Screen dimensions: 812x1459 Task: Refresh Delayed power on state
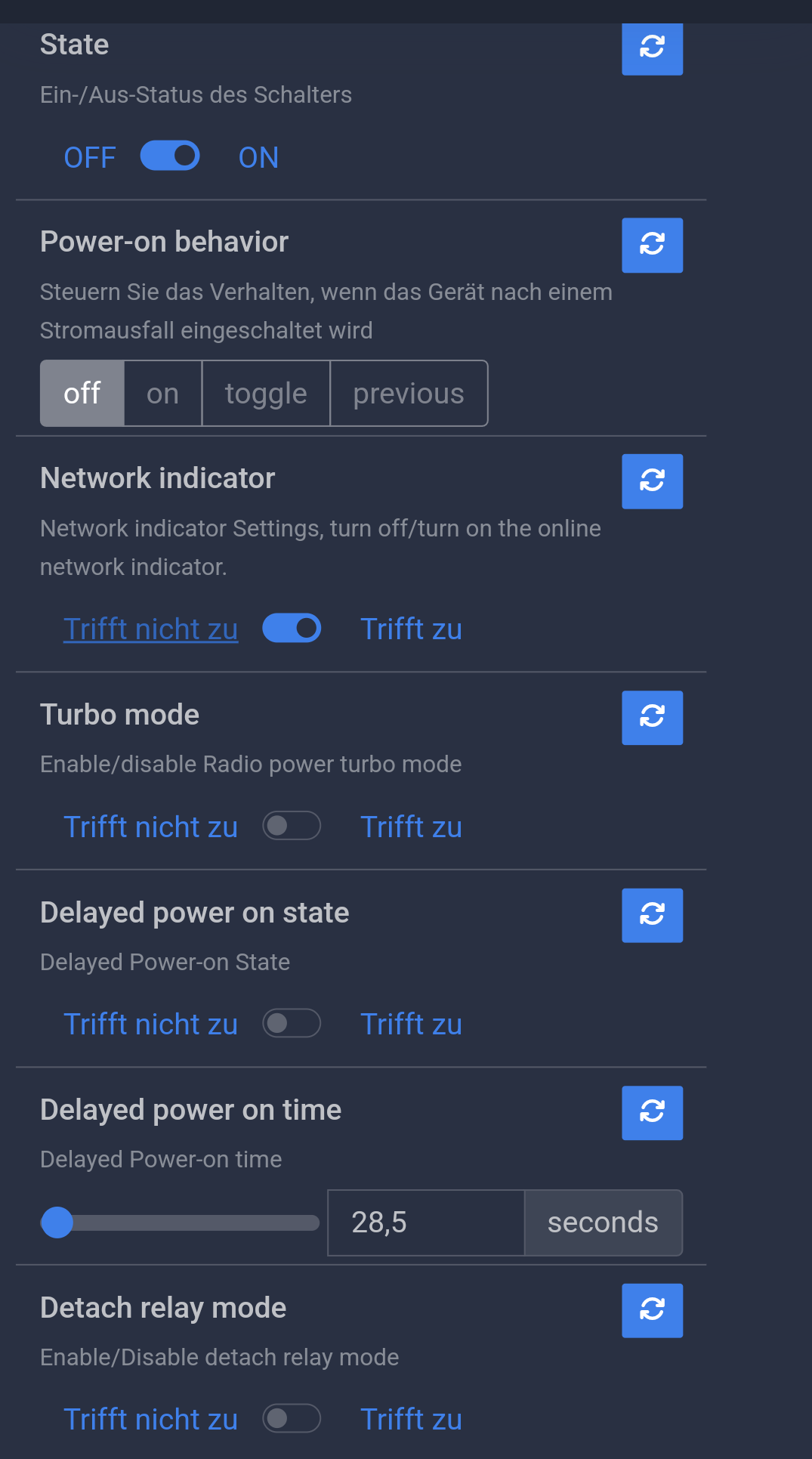pyautogui.click(x=652, y=915)
